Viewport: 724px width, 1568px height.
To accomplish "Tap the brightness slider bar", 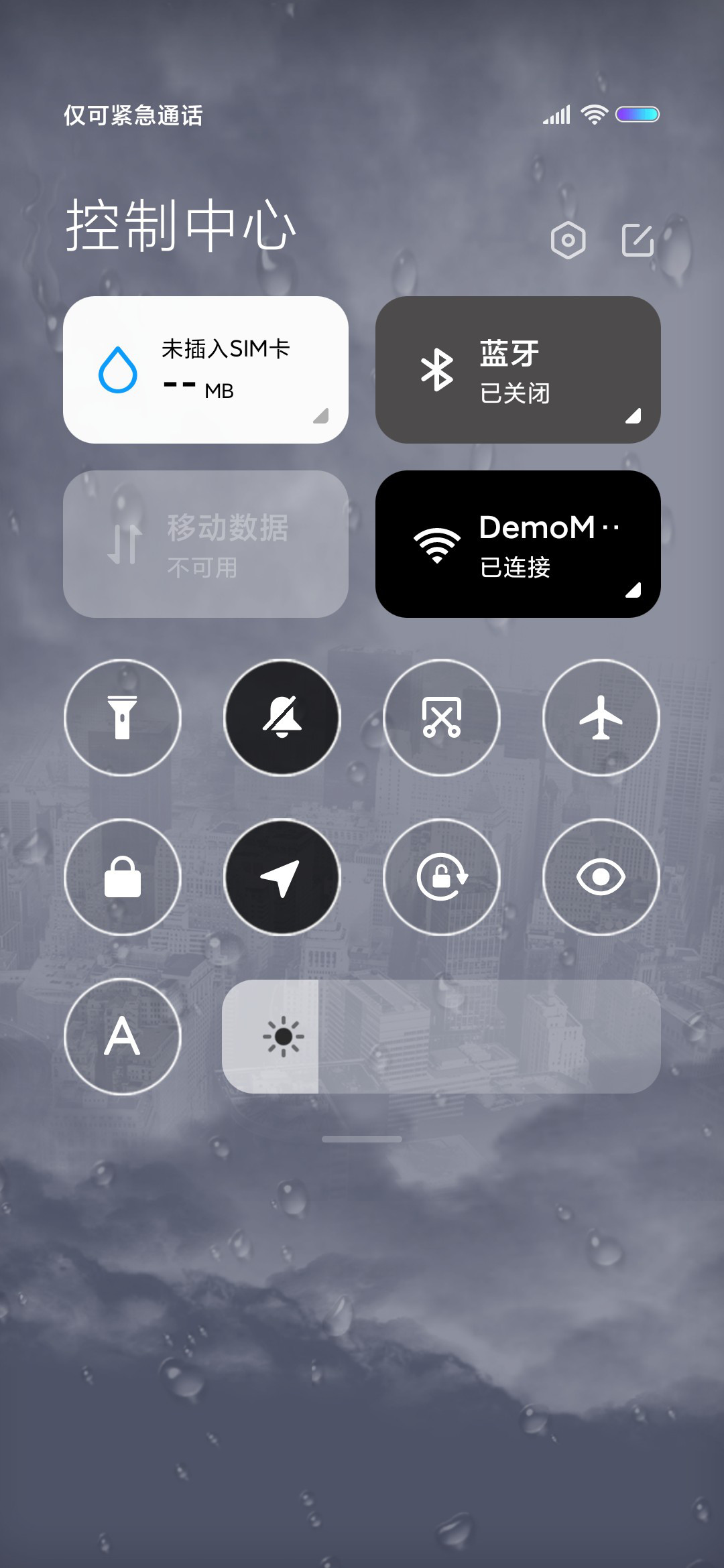I will (441, 1037).
